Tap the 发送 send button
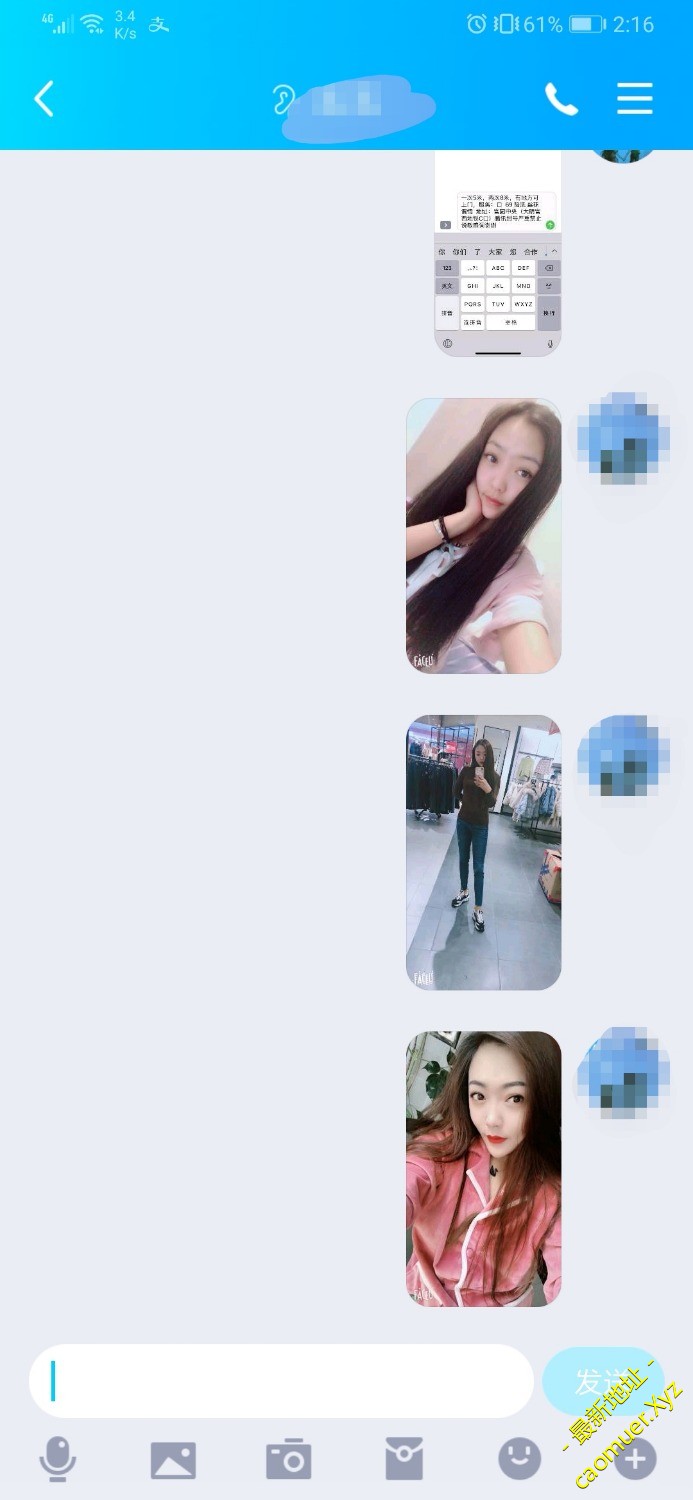Image resolution: width=693 pixels, height=1500 pixels. tap(600, 1381)
